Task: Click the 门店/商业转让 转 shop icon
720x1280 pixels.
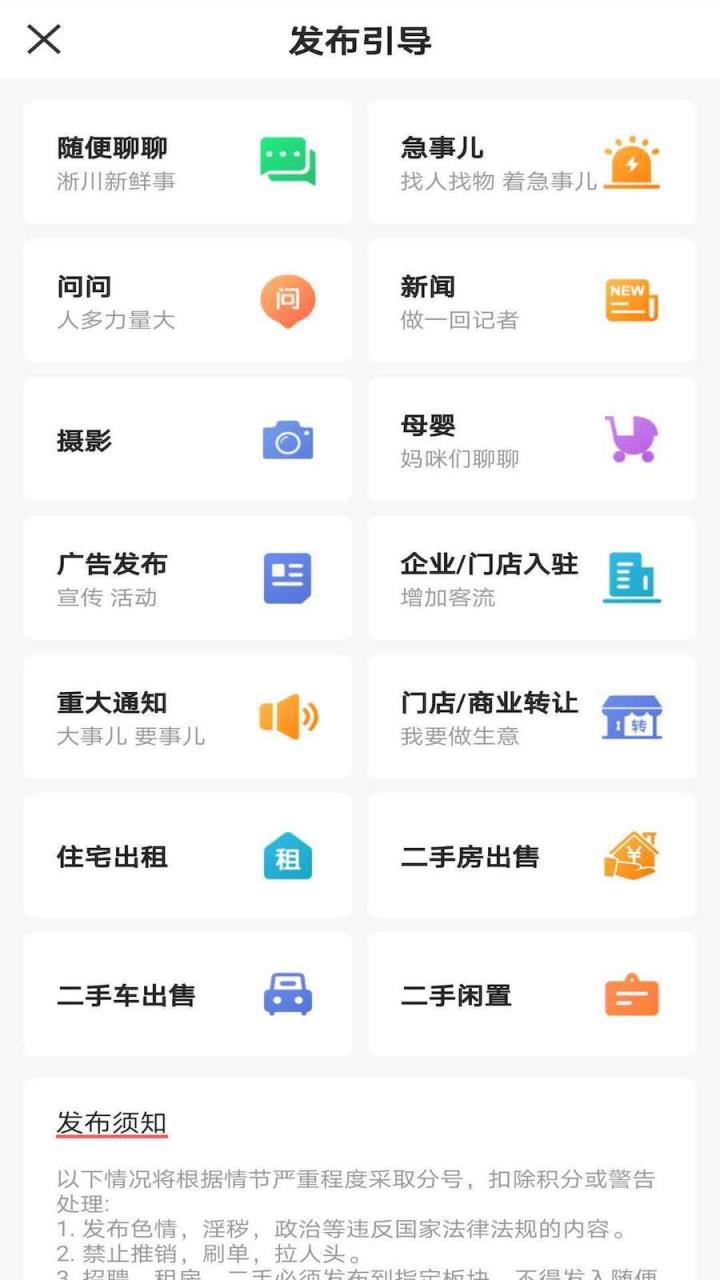Action: coord(629,716)
